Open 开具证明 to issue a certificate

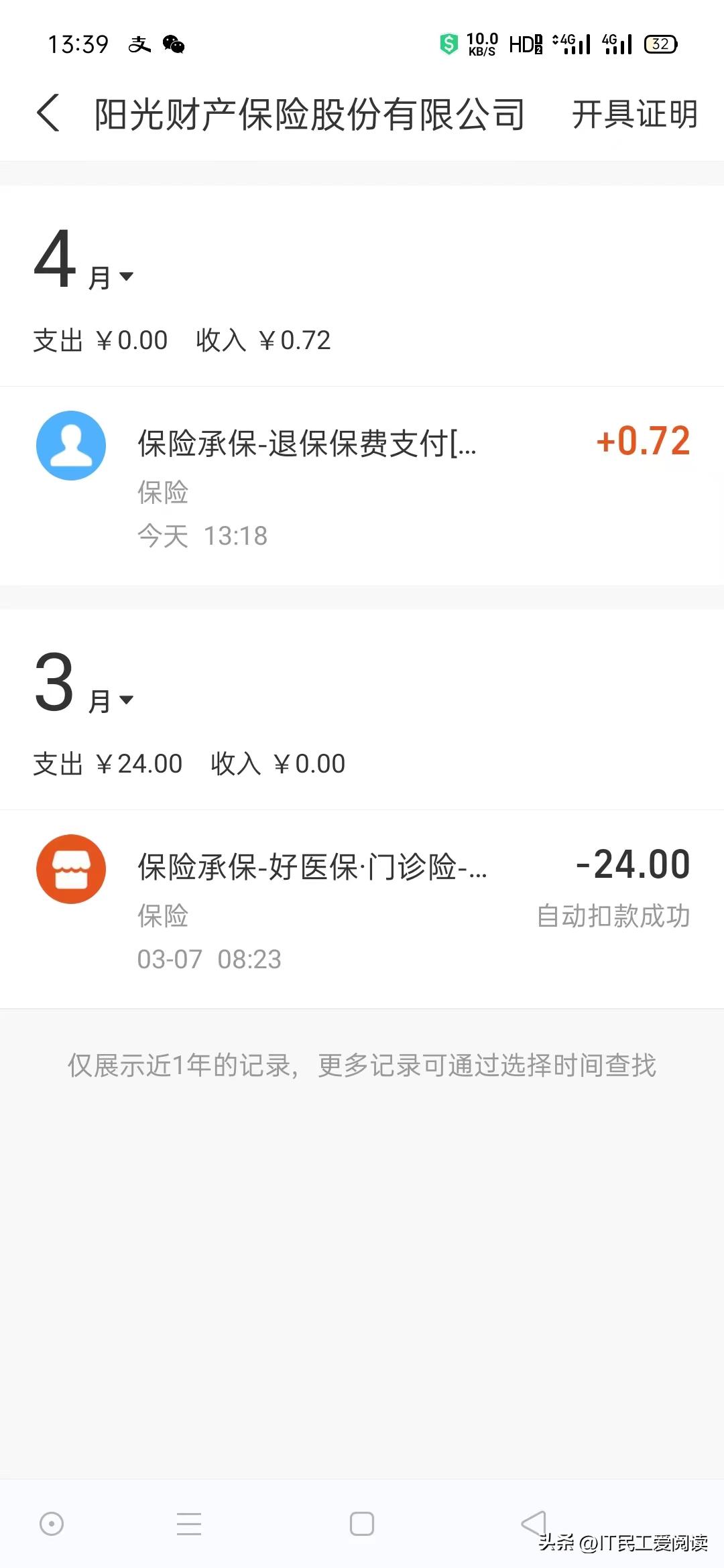click(635, 115)
